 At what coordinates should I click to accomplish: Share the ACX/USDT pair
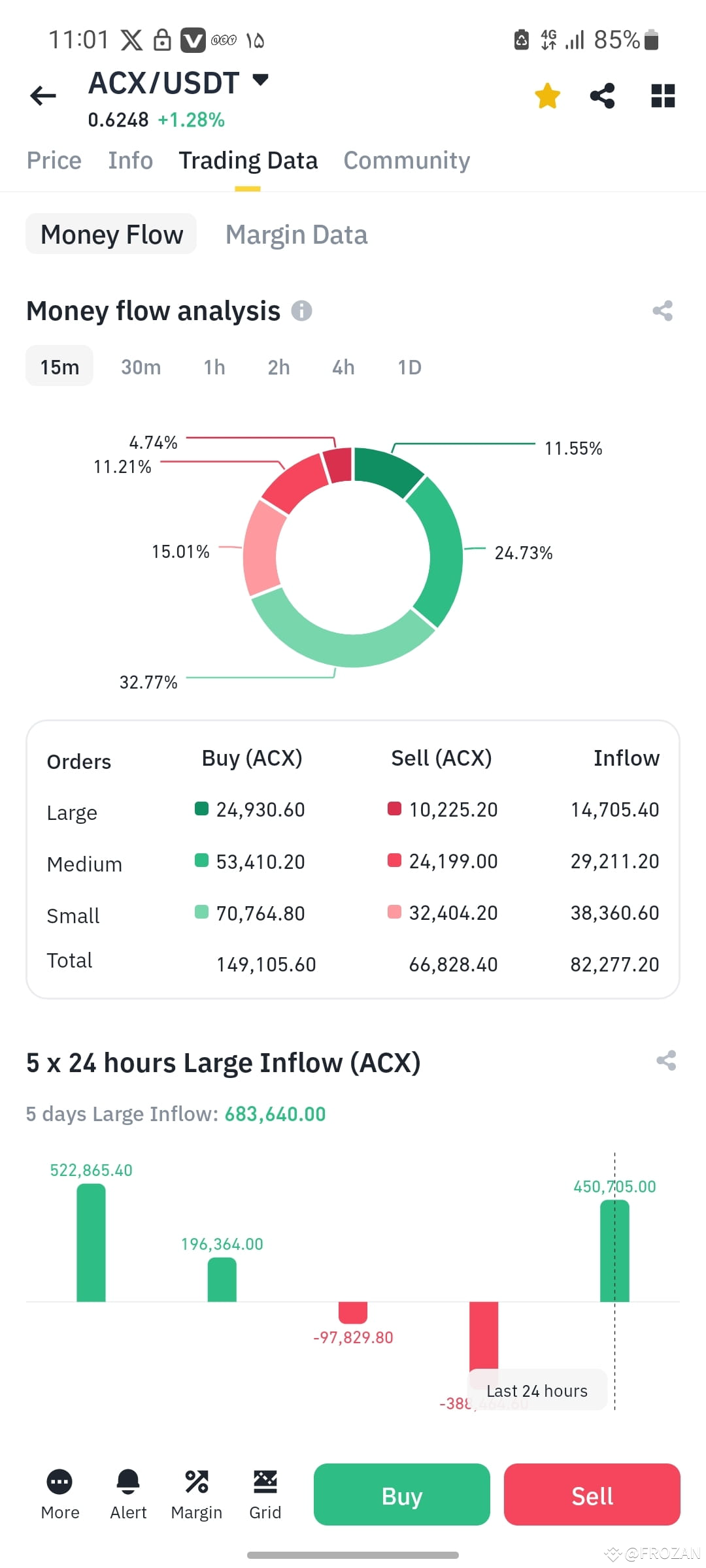pyautogui.click(x=603, y=95)
